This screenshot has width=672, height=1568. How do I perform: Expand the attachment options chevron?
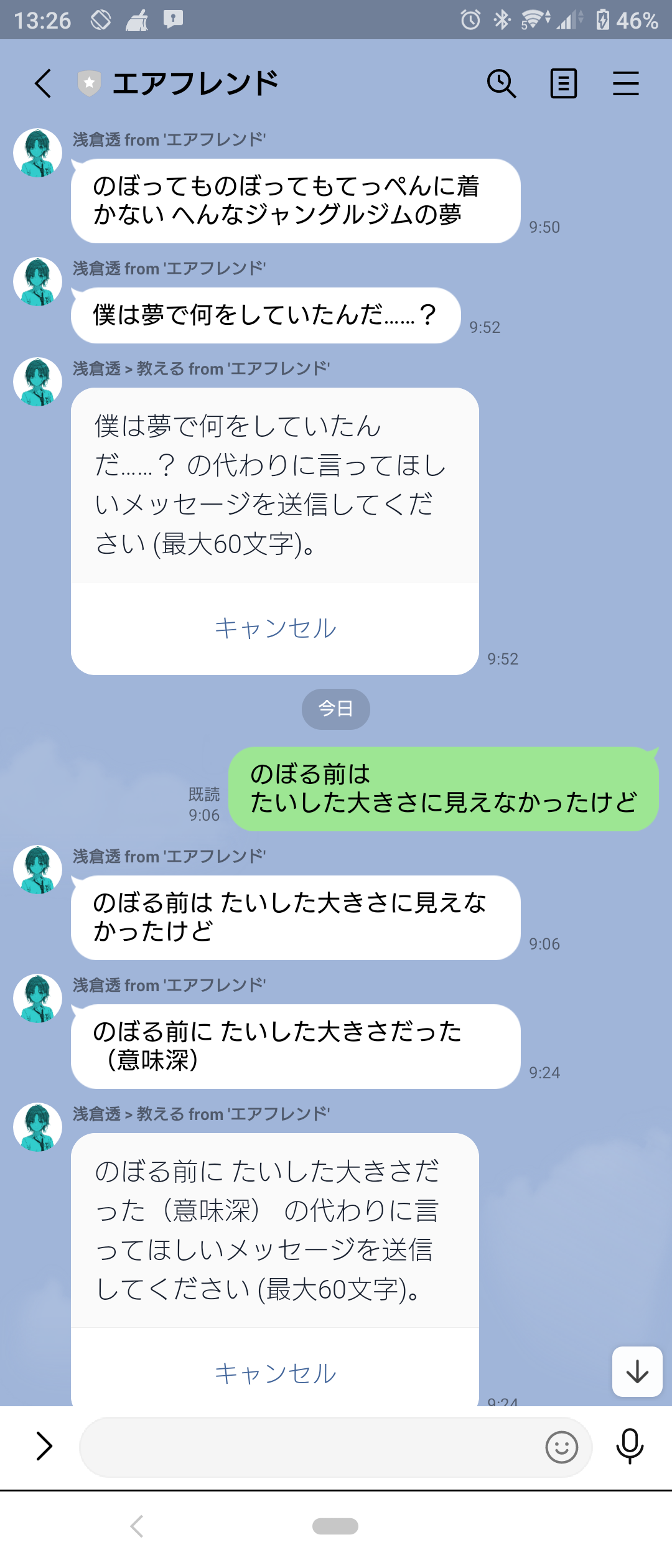pos(44,1445)
